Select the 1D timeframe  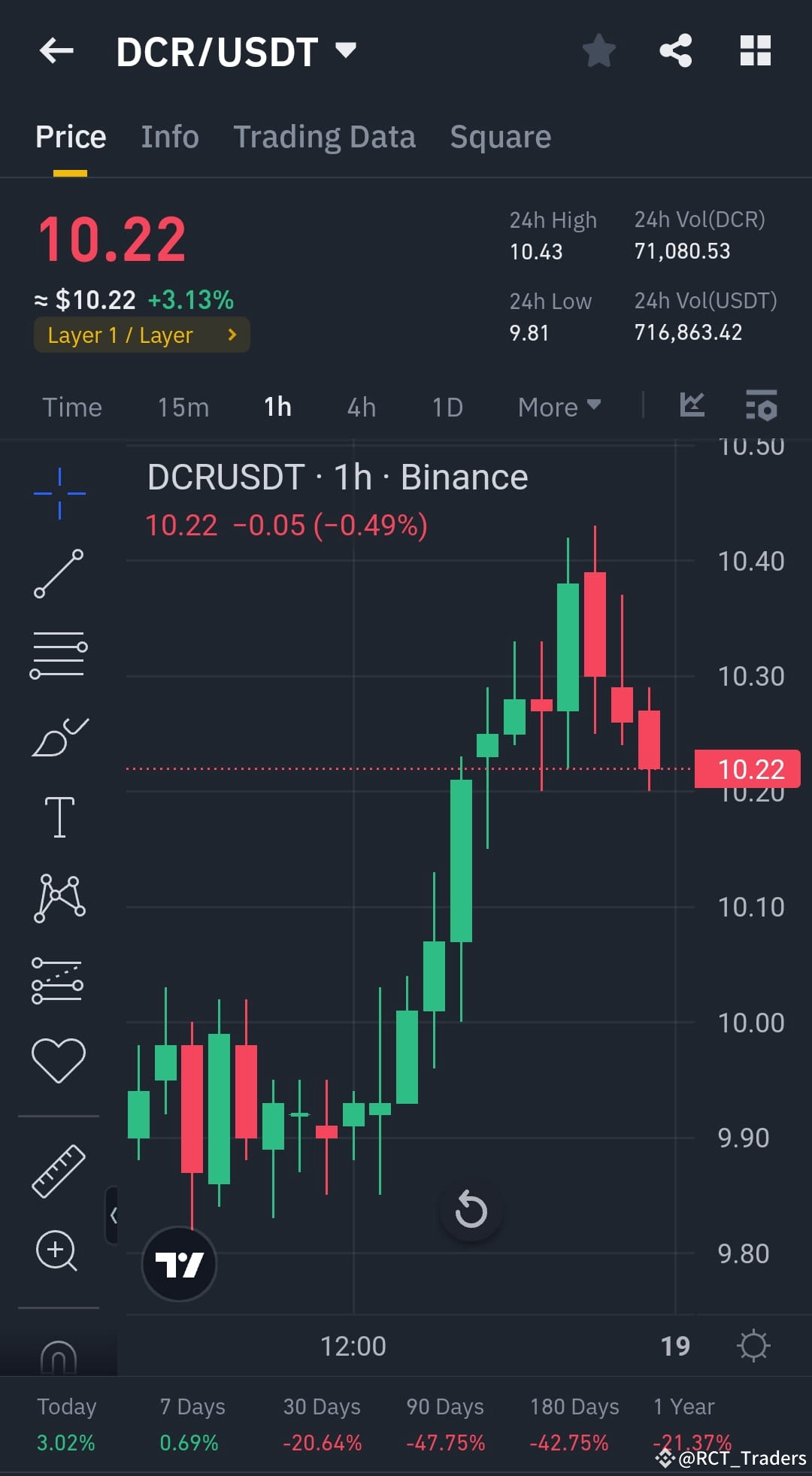(x=446, y=406)
